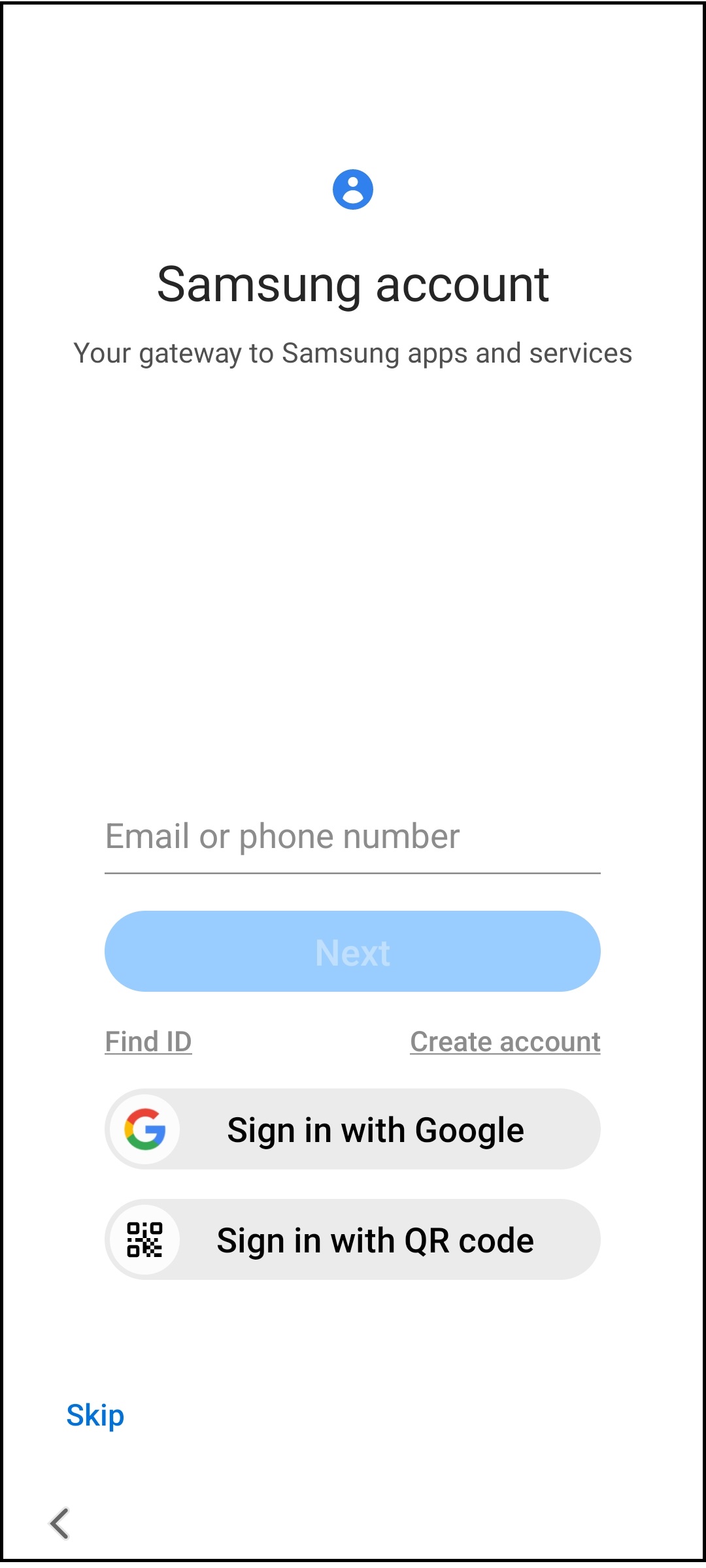706x1568 pixels.
Task: Skip Samsung account setup
Action: click(x=95, y=1415)
